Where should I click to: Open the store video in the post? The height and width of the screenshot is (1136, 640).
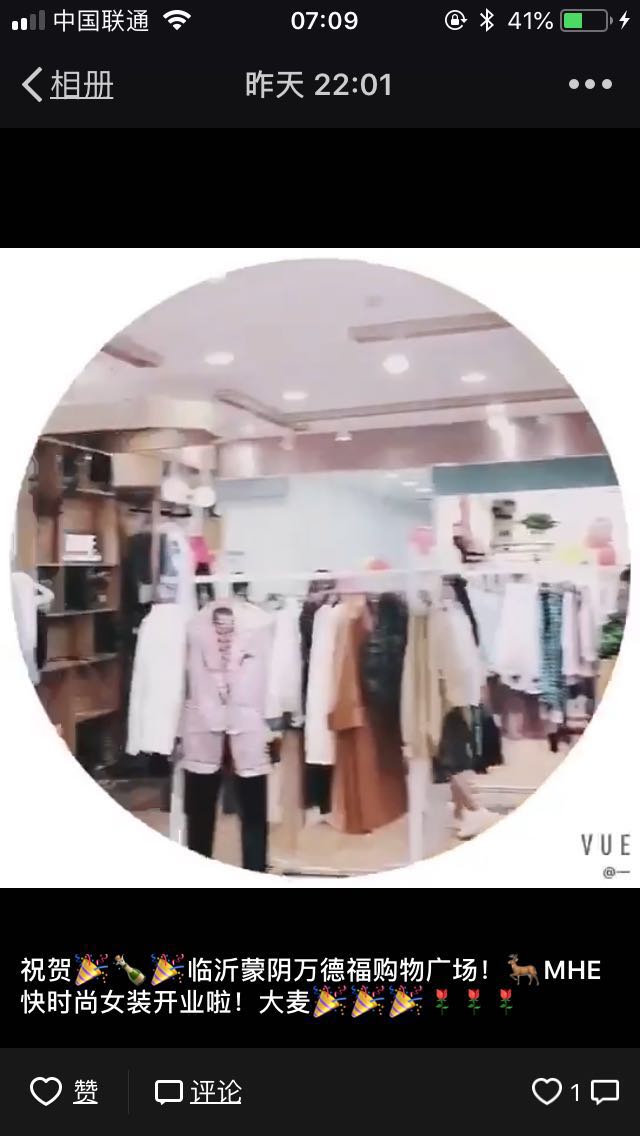(x=320, y=567)
